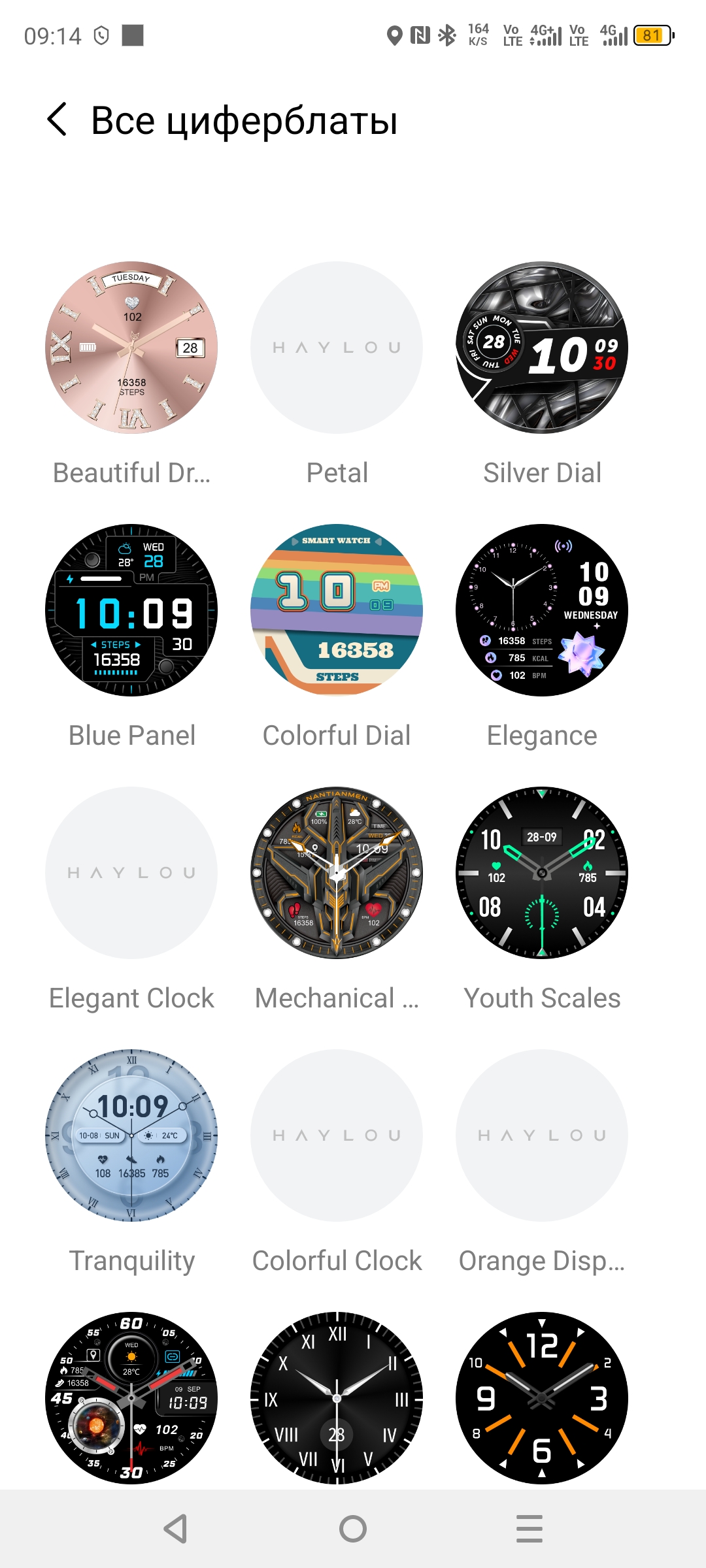
Task: View the Elegance watch face
Action: pos(542,610)
